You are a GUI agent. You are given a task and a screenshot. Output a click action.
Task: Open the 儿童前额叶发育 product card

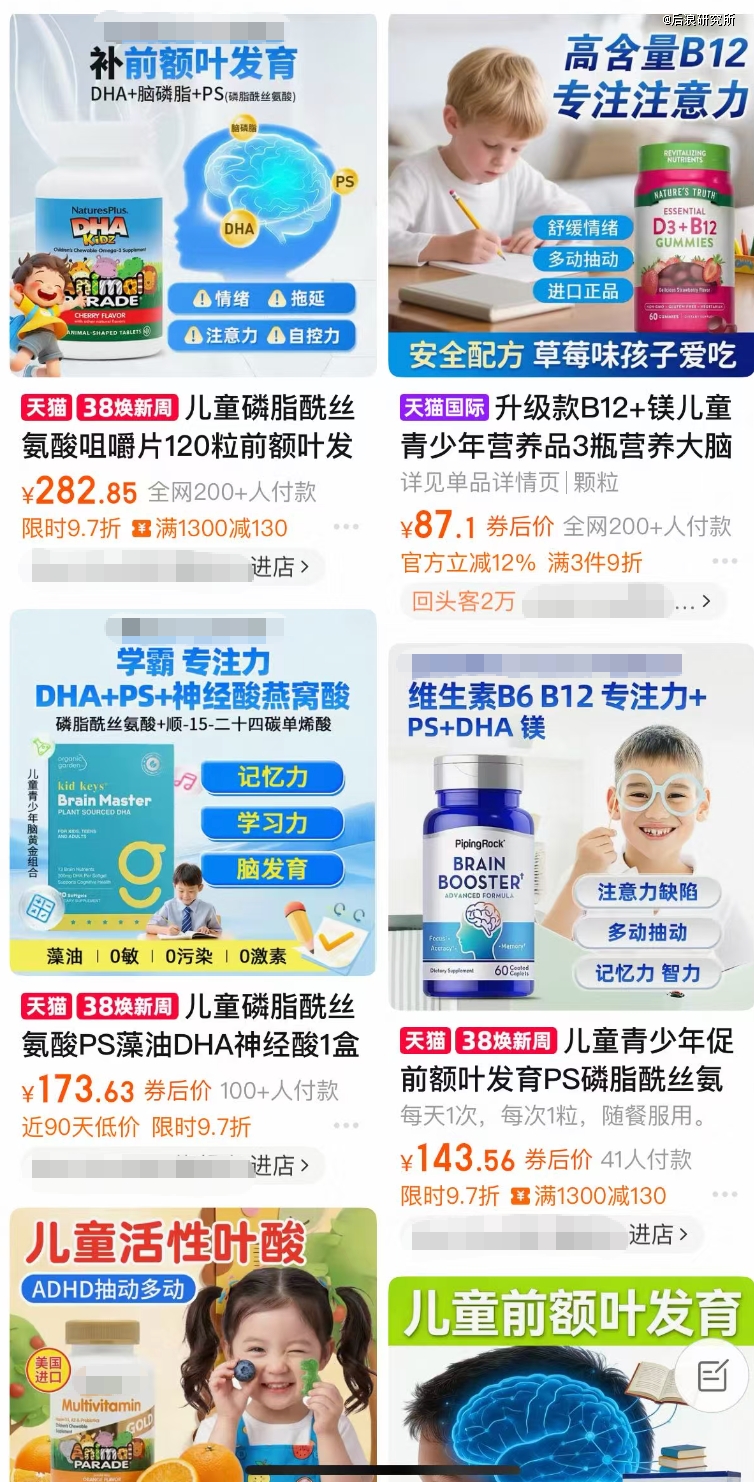coord(571,1380)
